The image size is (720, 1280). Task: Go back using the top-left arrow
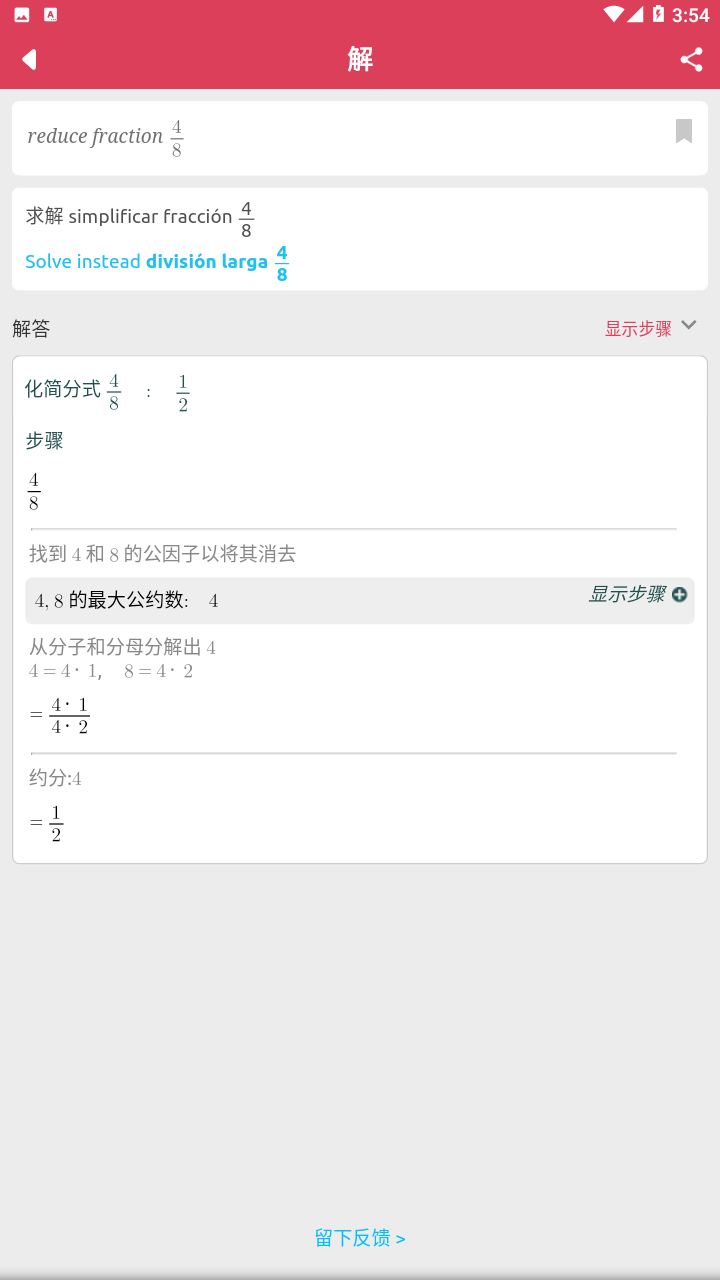[30, 60]
